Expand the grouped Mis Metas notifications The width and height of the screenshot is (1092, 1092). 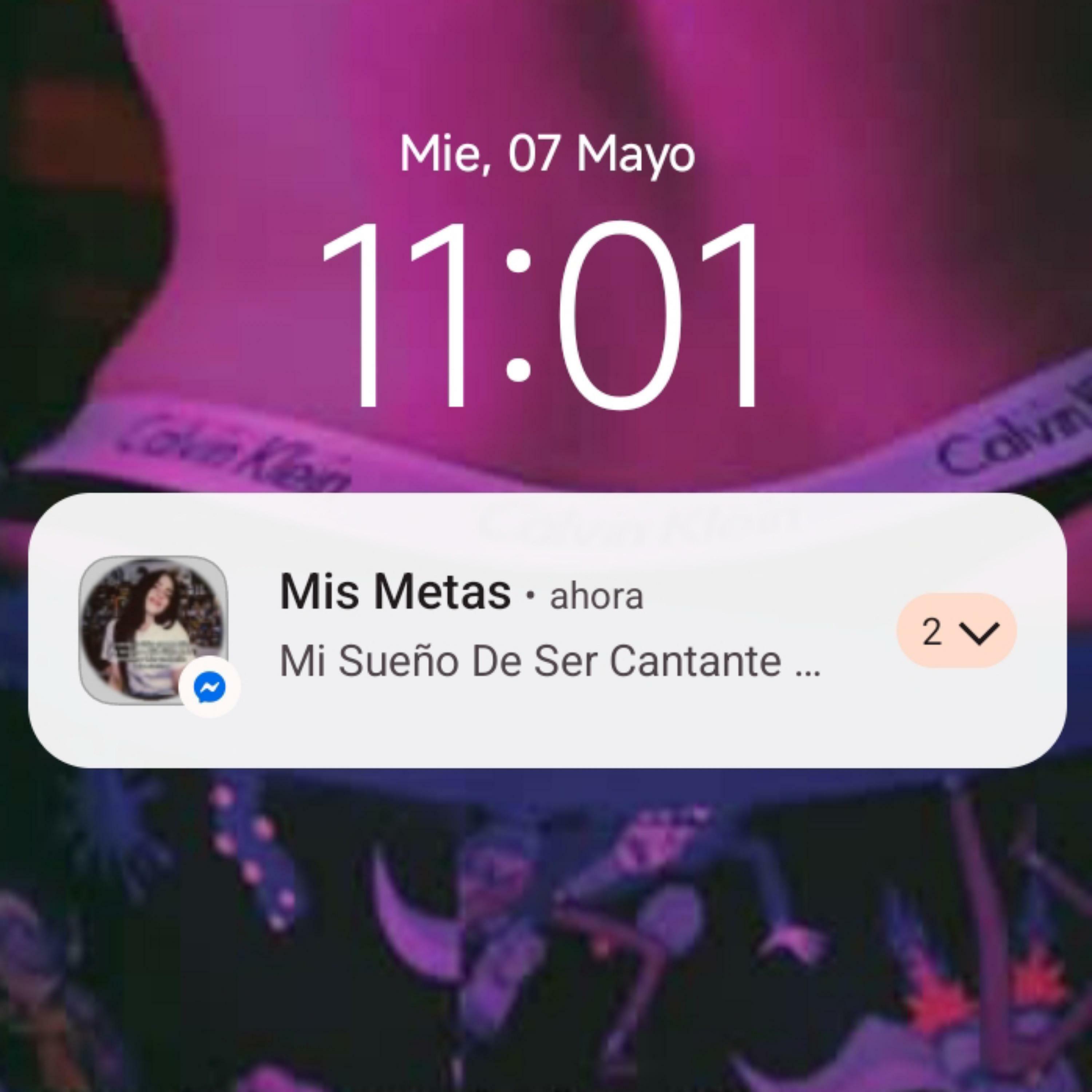pos(956,631)
